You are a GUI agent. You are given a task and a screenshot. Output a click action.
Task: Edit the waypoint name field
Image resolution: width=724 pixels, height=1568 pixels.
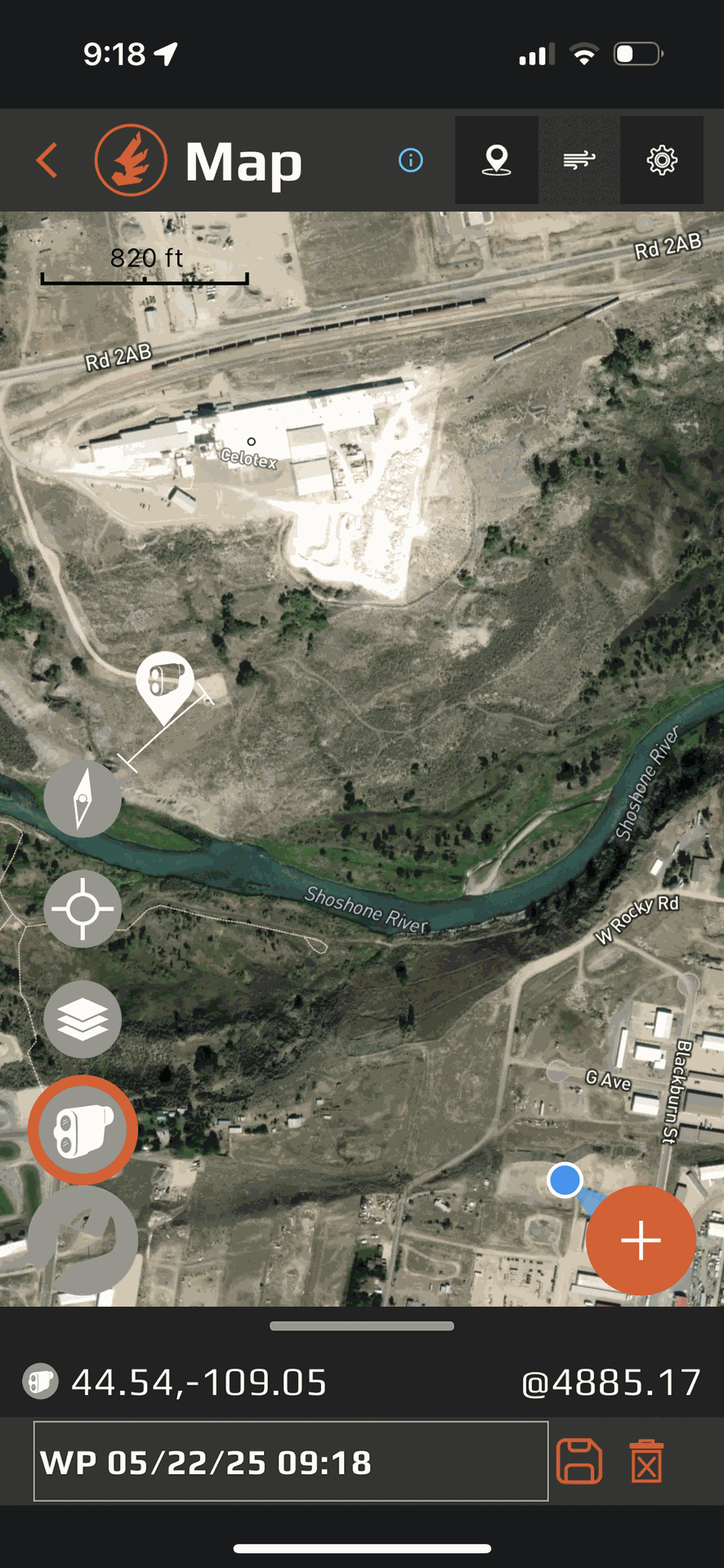click(290, 1462)
